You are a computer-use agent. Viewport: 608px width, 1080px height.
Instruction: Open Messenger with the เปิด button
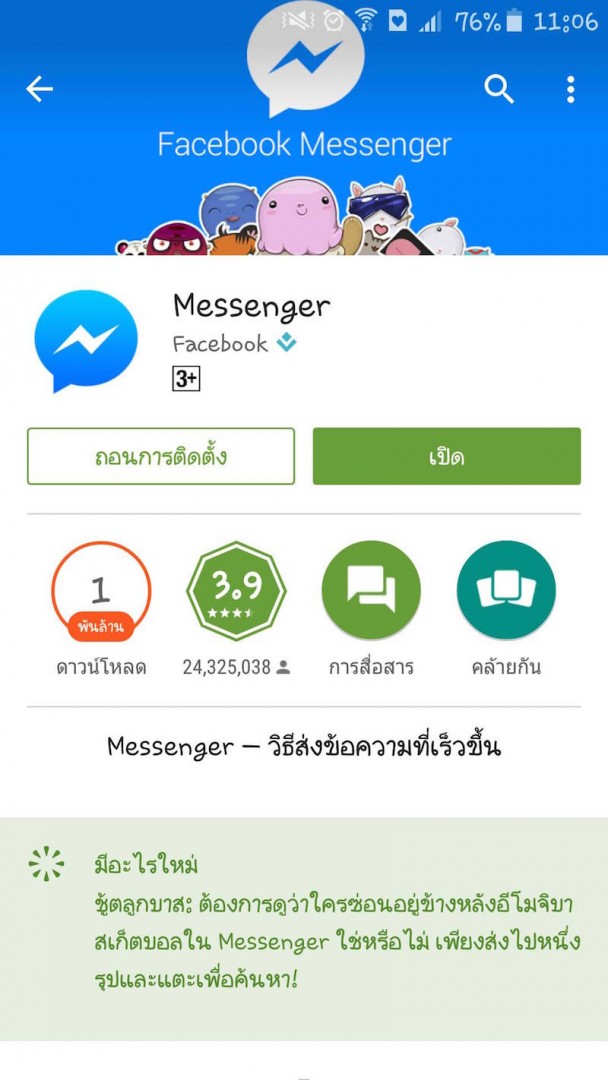point(446,457)
